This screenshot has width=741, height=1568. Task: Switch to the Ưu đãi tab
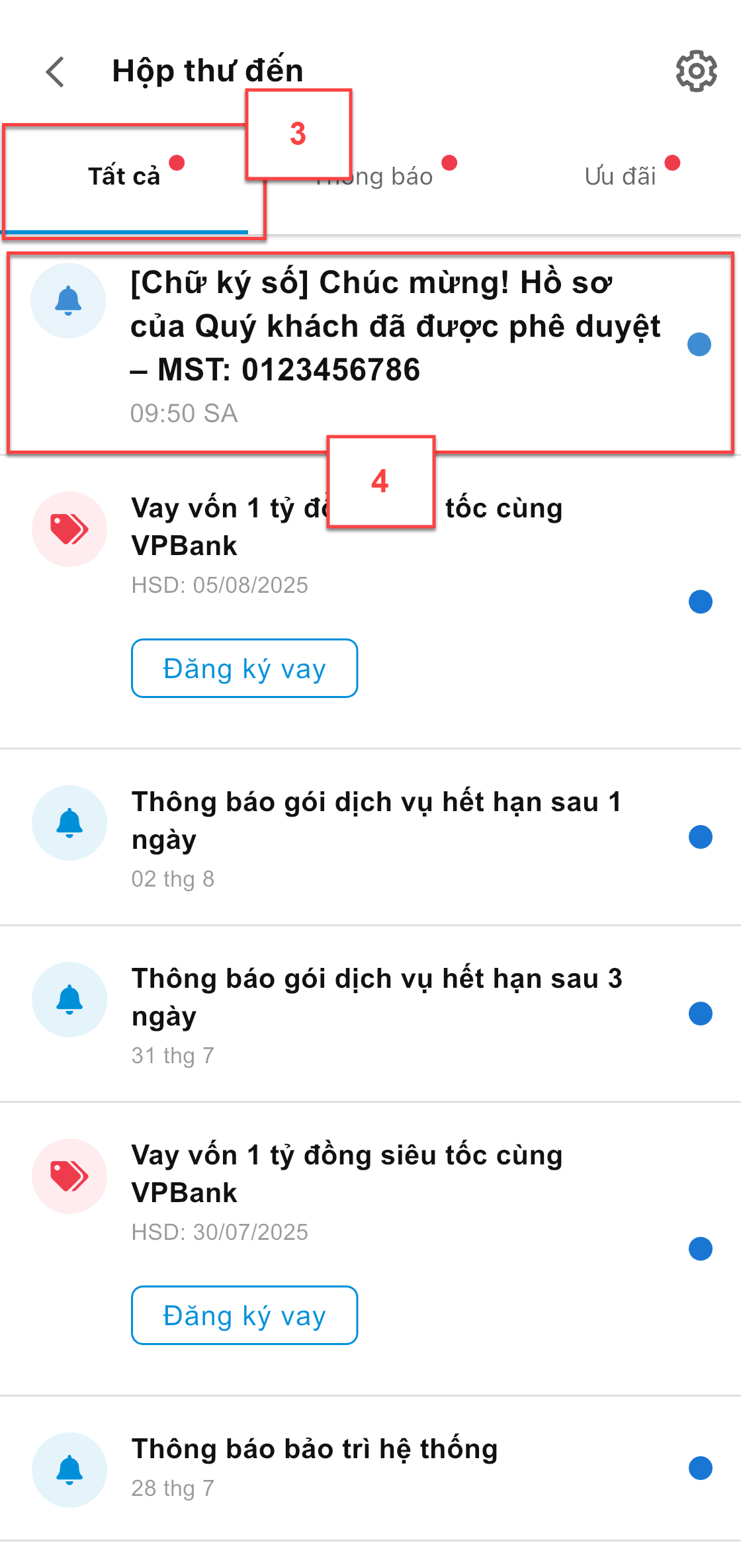(621, 177)
